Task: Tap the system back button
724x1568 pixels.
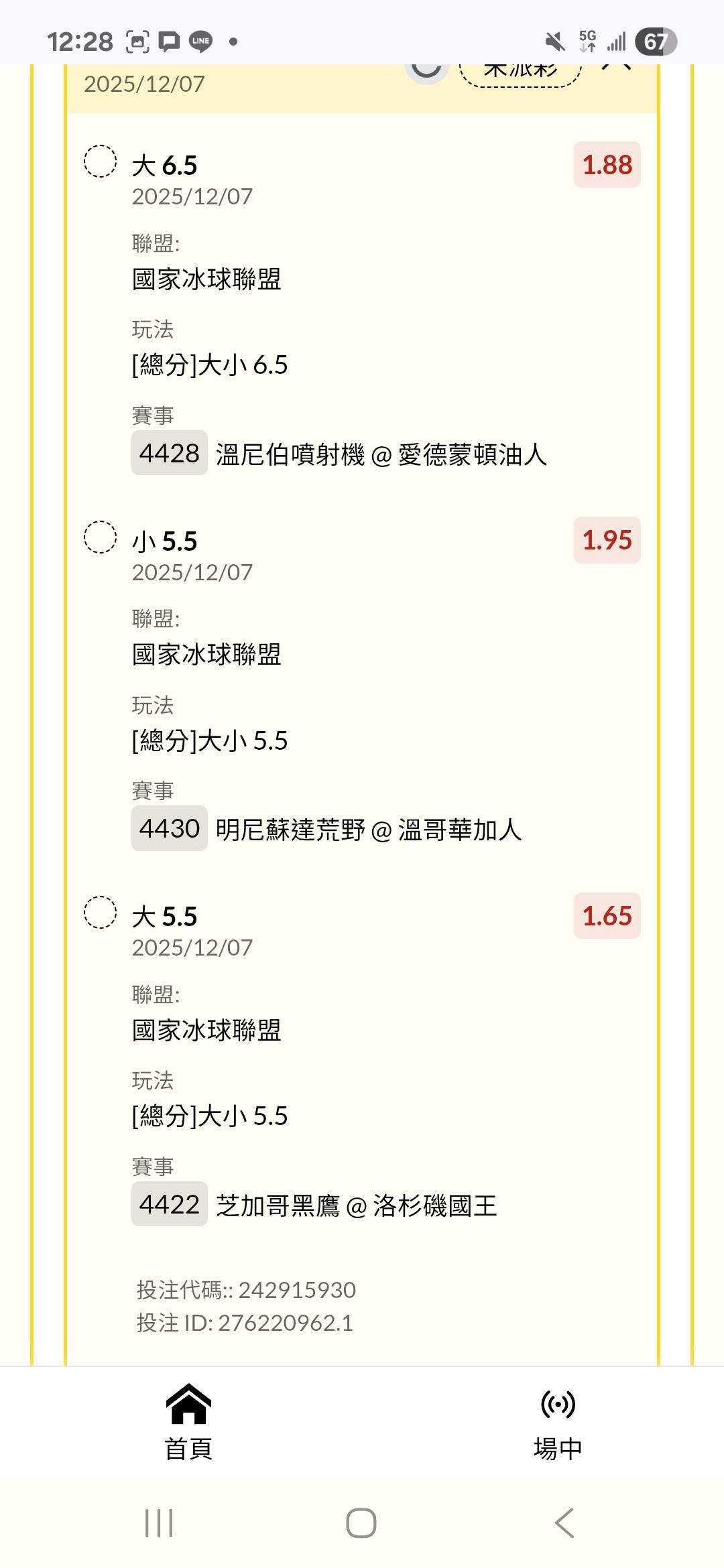Action: click(x=564, y=1523)
